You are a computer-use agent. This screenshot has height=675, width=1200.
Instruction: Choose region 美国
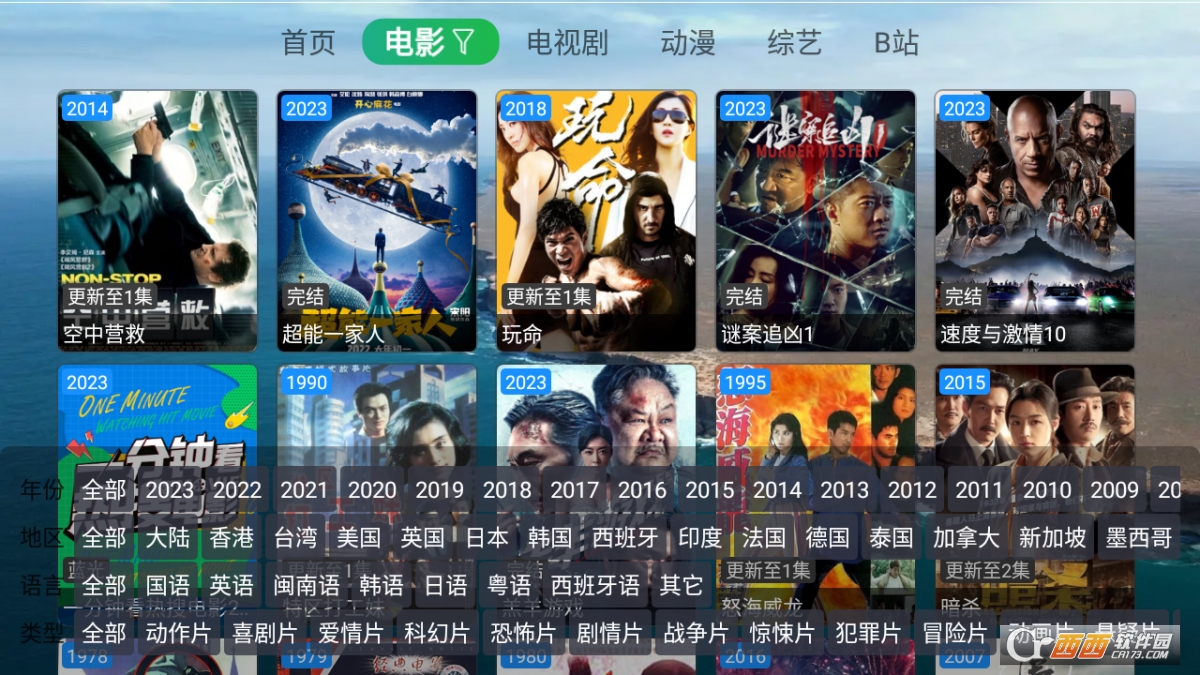(359, 538)
